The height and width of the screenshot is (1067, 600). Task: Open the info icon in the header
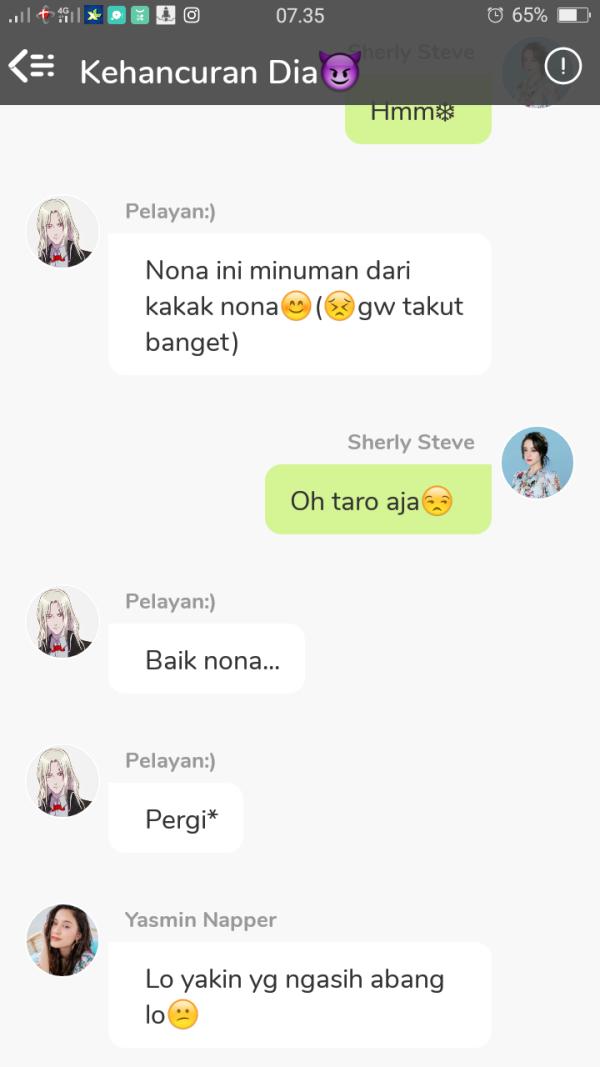(563, 68)
